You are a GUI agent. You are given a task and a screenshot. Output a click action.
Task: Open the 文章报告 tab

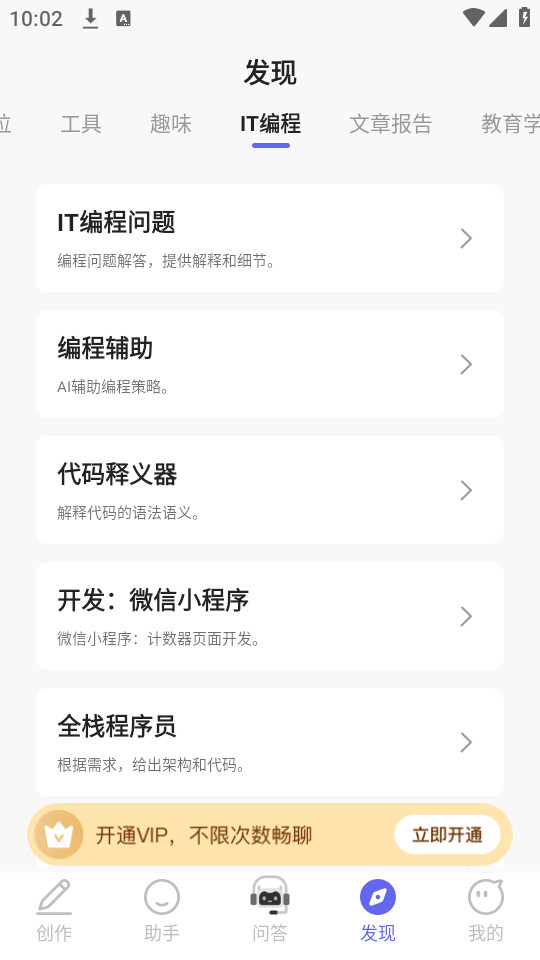pyautogui.click(x=391, y=124)
